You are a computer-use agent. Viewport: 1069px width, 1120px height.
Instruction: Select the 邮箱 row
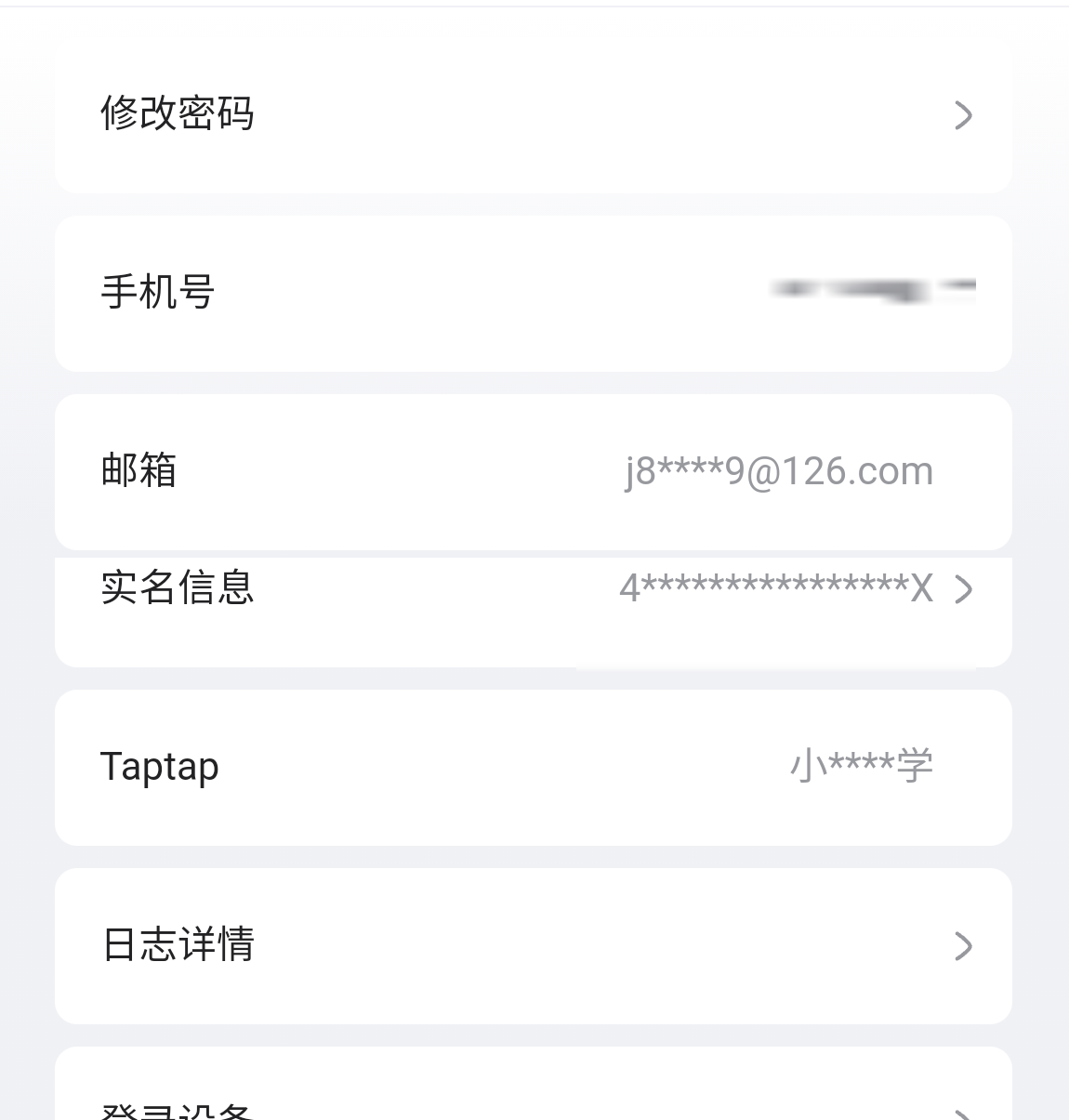pos(533,471)
